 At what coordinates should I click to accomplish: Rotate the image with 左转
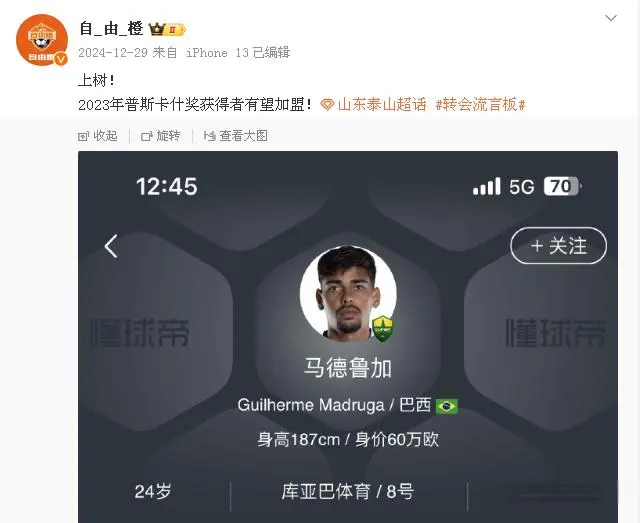click(160, 136)
